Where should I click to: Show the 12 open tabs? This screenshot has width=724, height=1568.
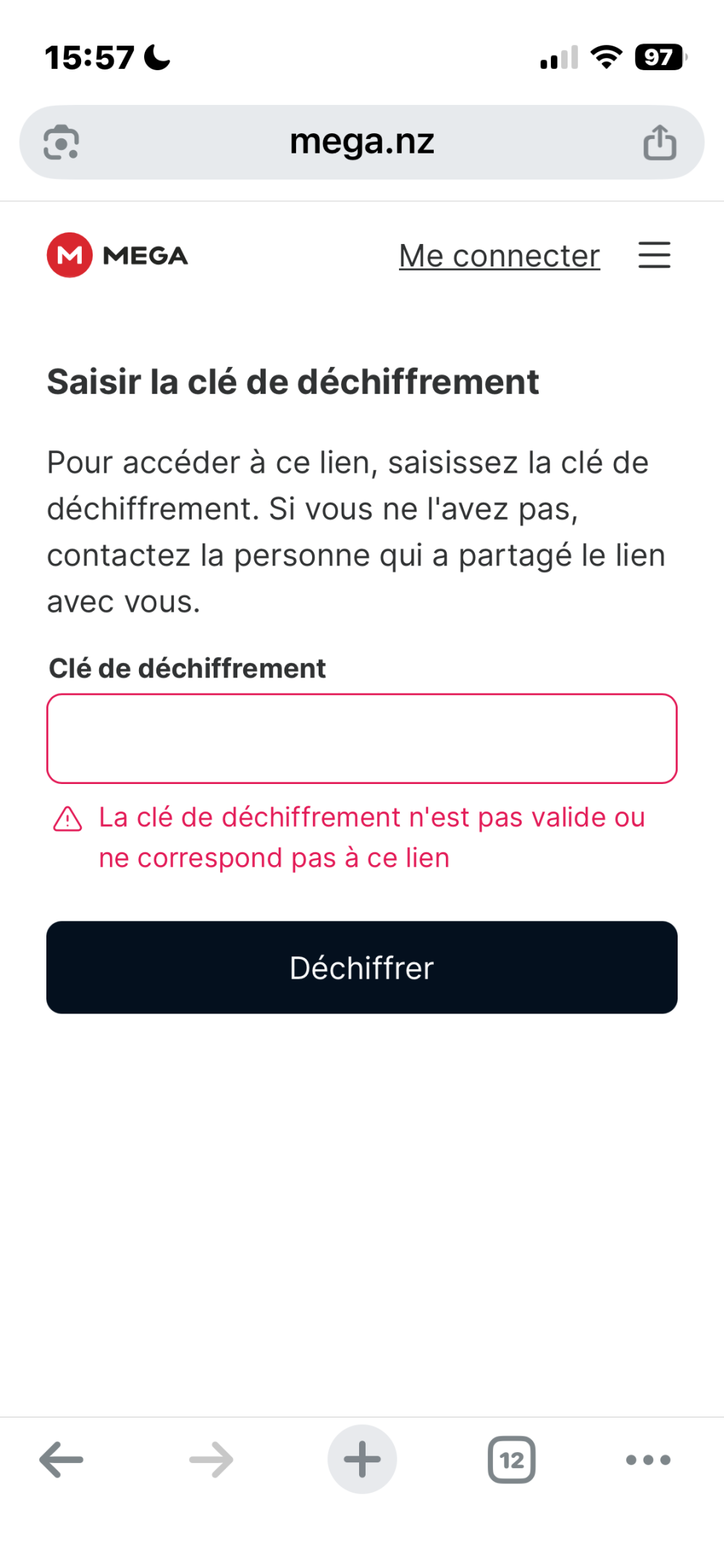pyautogui.click(x=512, y=1459)
